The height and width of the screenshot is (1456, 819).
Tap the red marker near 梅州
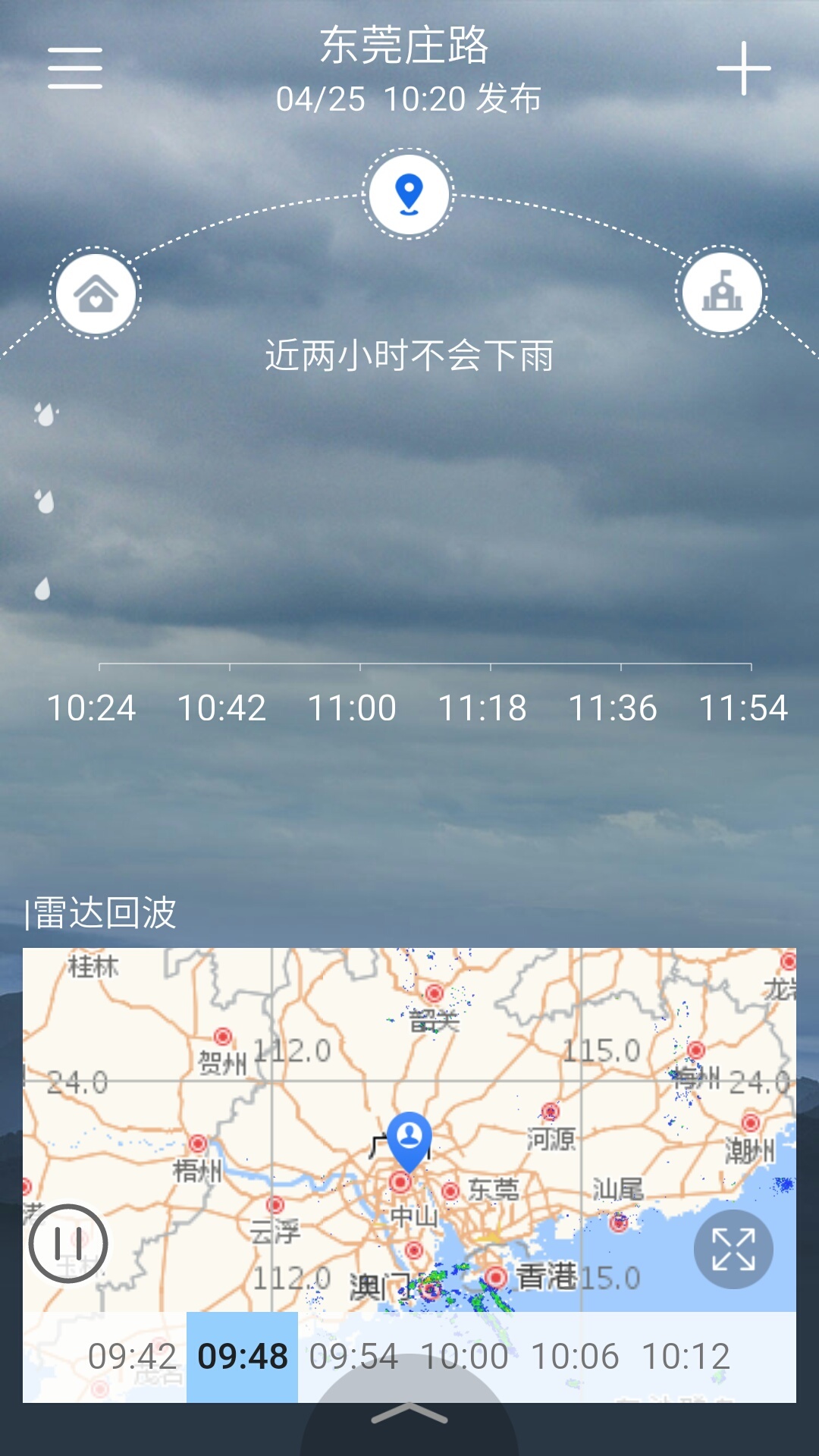click(695, 1050)
